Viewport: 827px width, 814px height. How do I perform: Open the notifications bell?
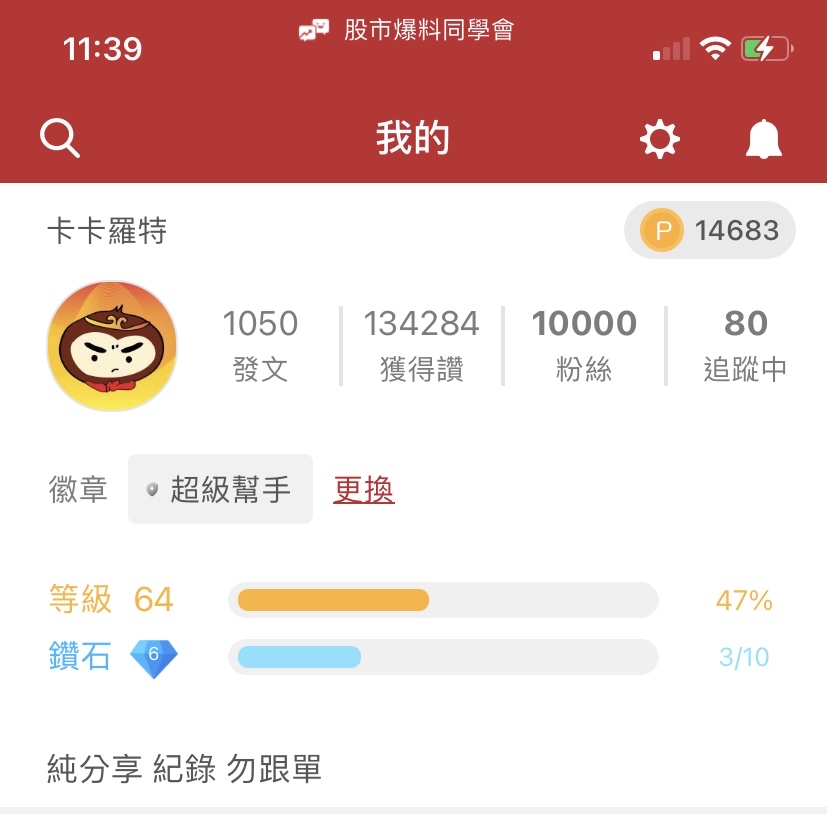[x=764, y=139]
